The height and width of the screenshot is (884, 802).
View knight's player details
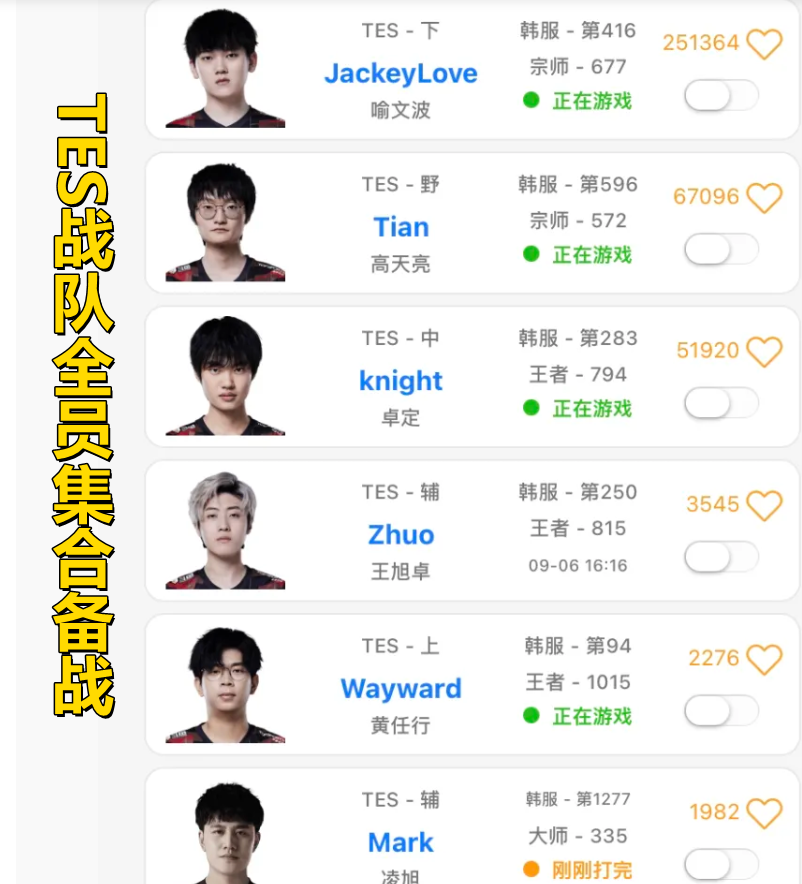pos(401,381)
